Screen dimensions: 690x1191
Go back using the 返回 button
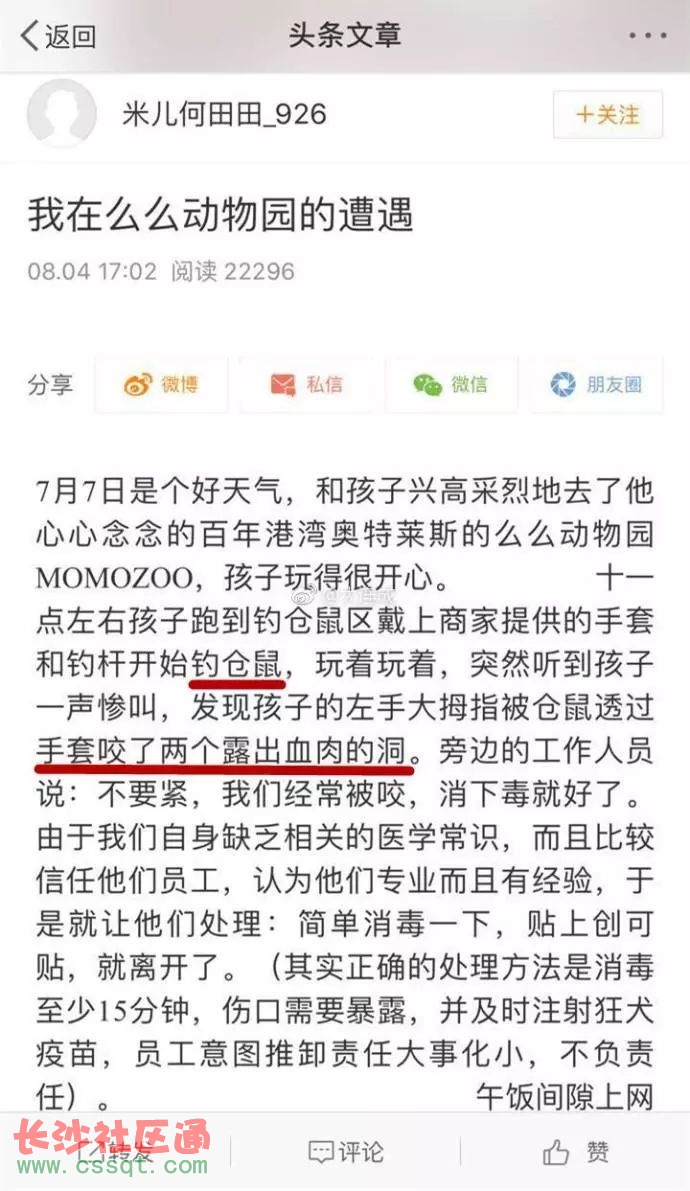[58, 37]
